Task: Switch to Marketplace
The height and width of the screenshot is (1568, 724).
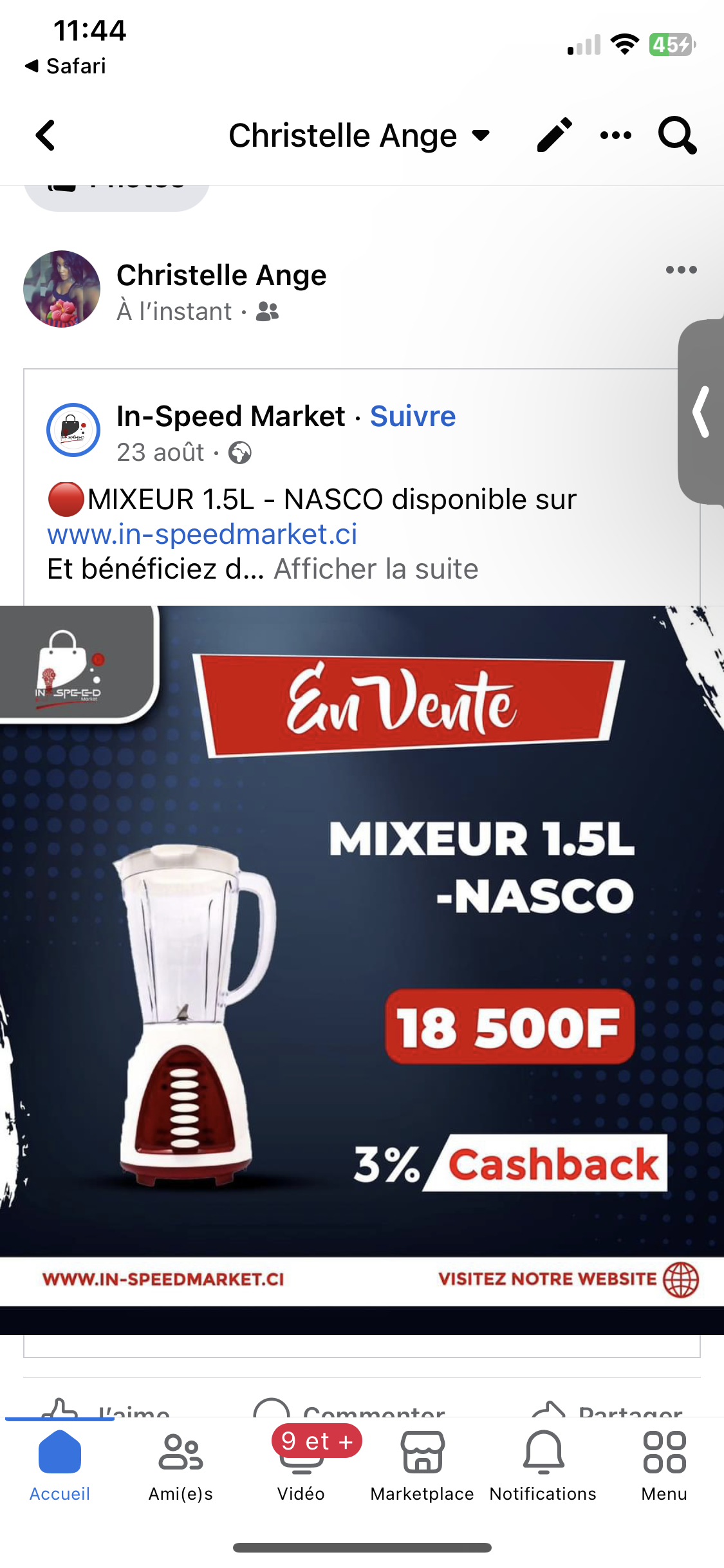Action: [422, 1465]
